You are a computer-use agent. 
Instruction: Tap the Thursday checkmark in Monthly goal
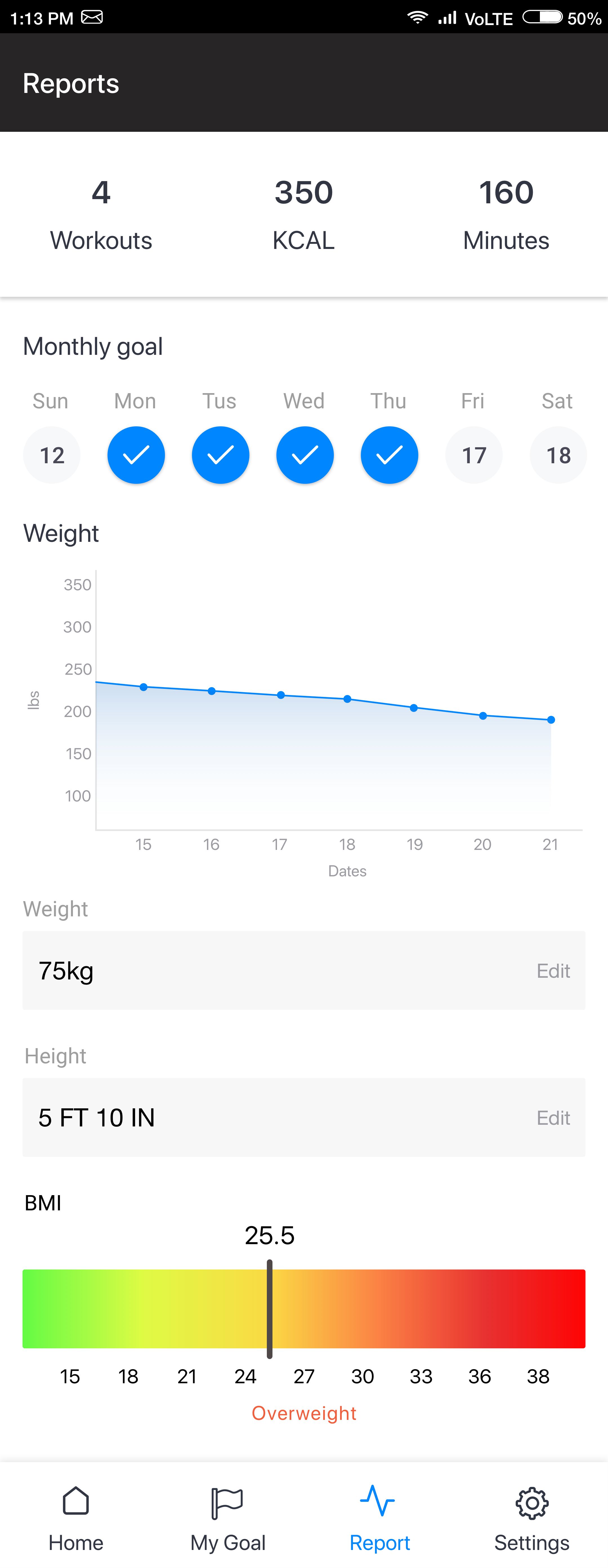tap(390, 455)
